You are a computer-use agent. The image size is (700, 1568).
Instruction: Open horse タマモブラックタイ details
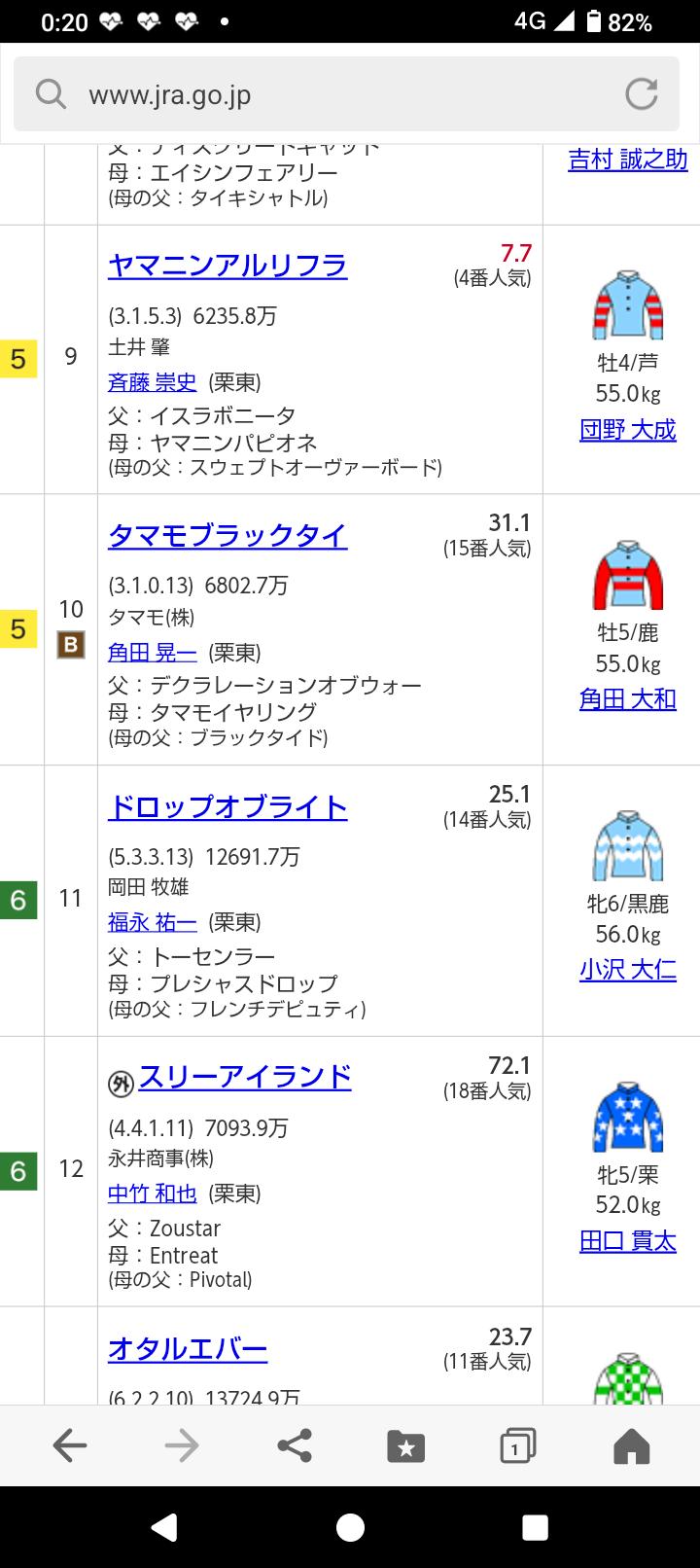point(227,536)
